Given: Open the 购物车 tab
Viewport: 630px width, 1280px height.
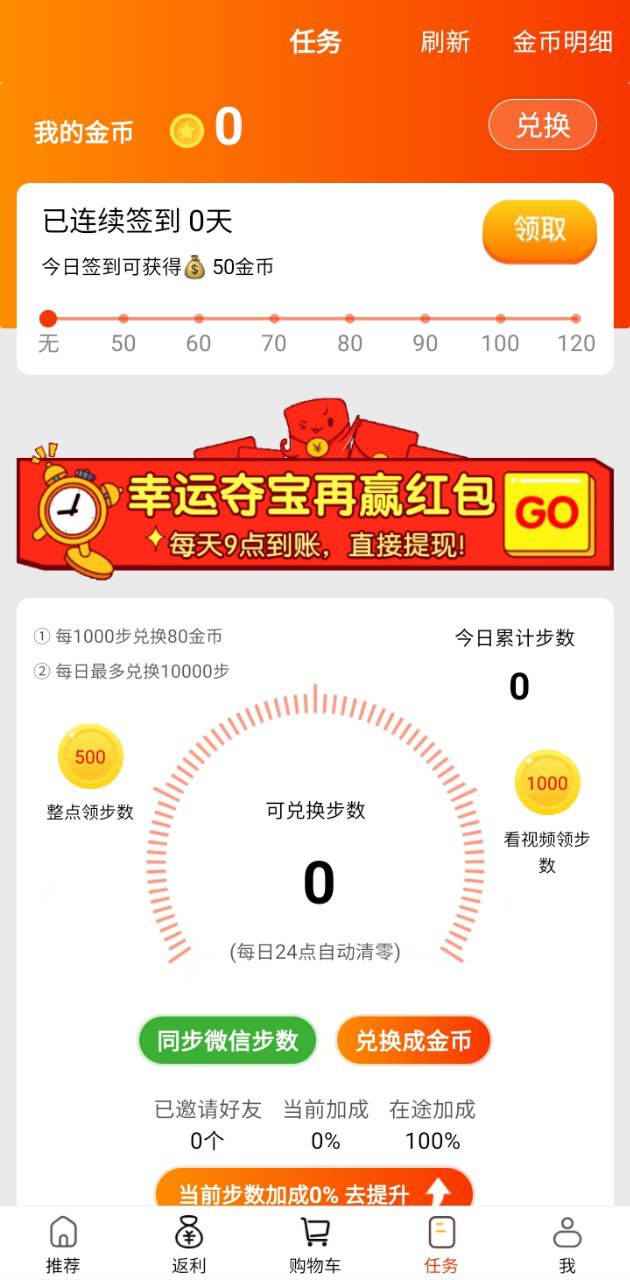Looking at the screenshot, I should pos(315,1245).
